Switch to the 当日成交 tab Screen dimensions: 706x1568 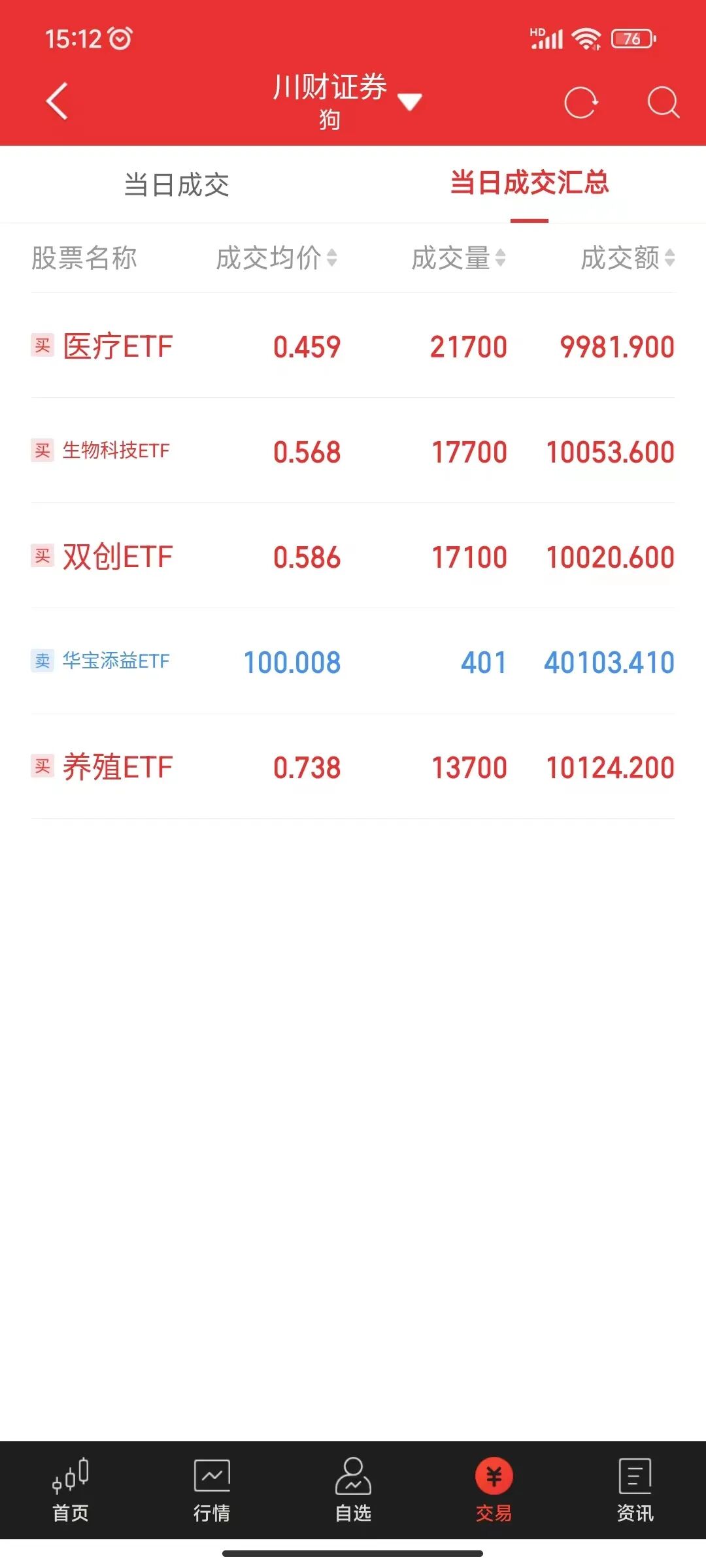pos(176,185)
